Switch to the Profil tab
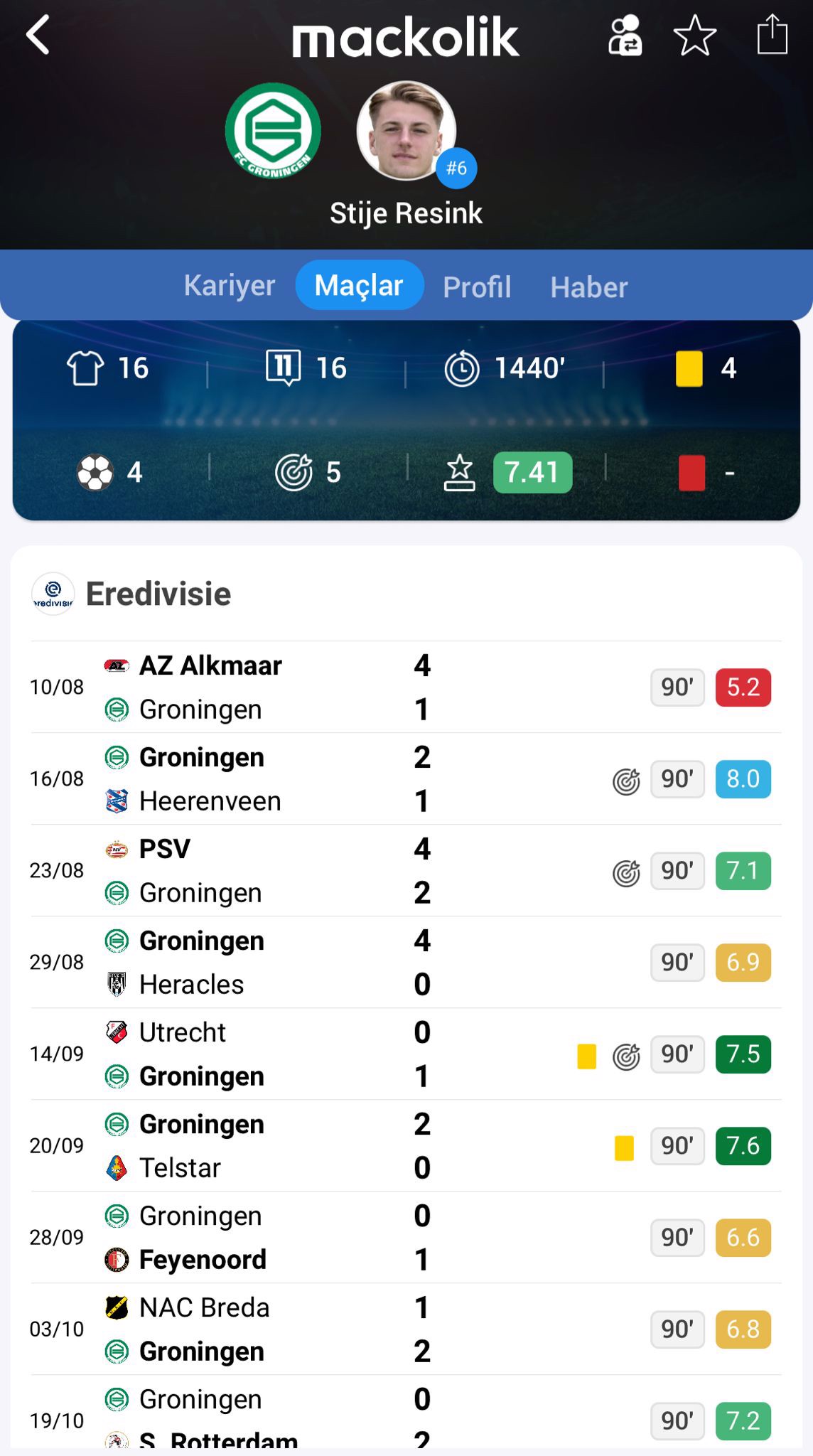Screen dimensions: 813x1456 click(477, 287)
